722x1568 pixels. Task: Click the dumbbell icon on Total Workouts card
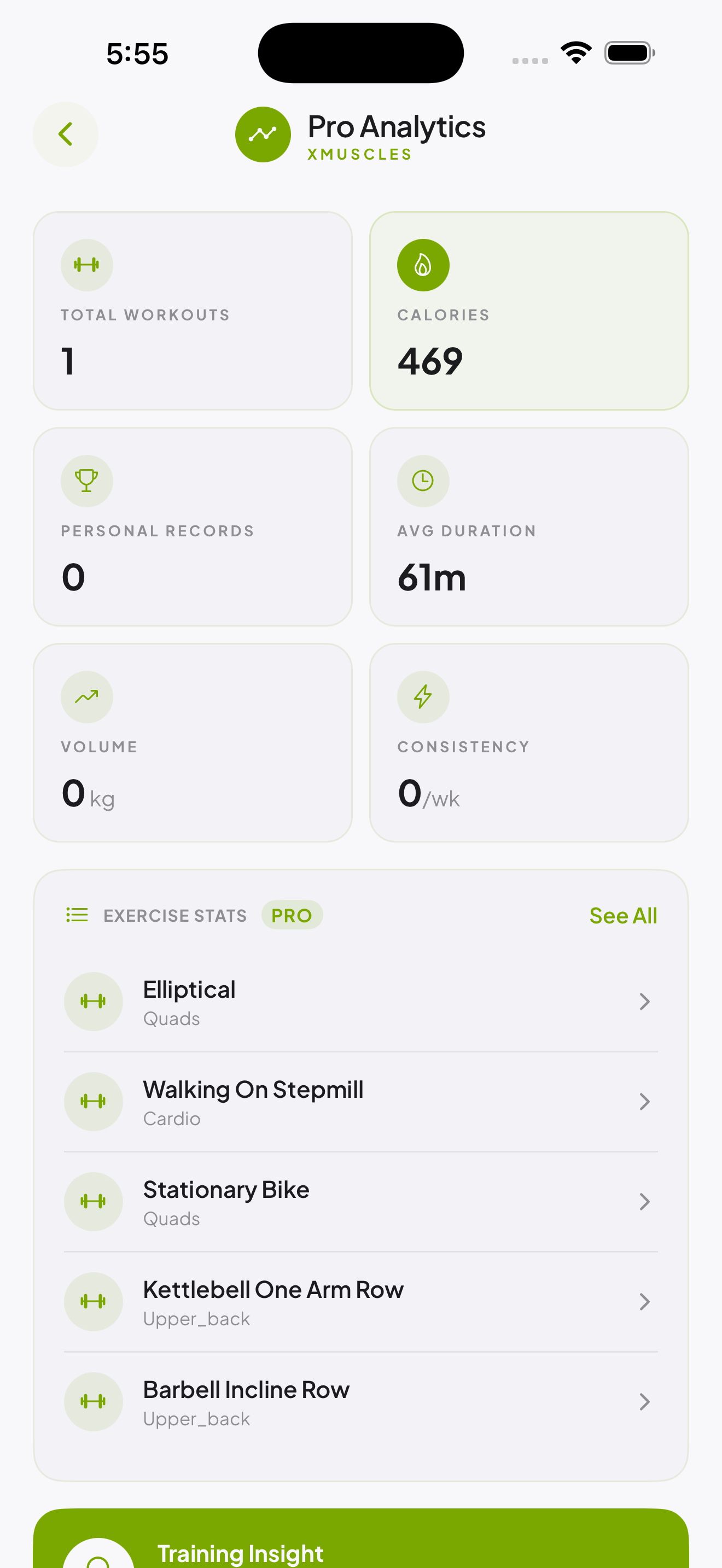pos(86,264)
